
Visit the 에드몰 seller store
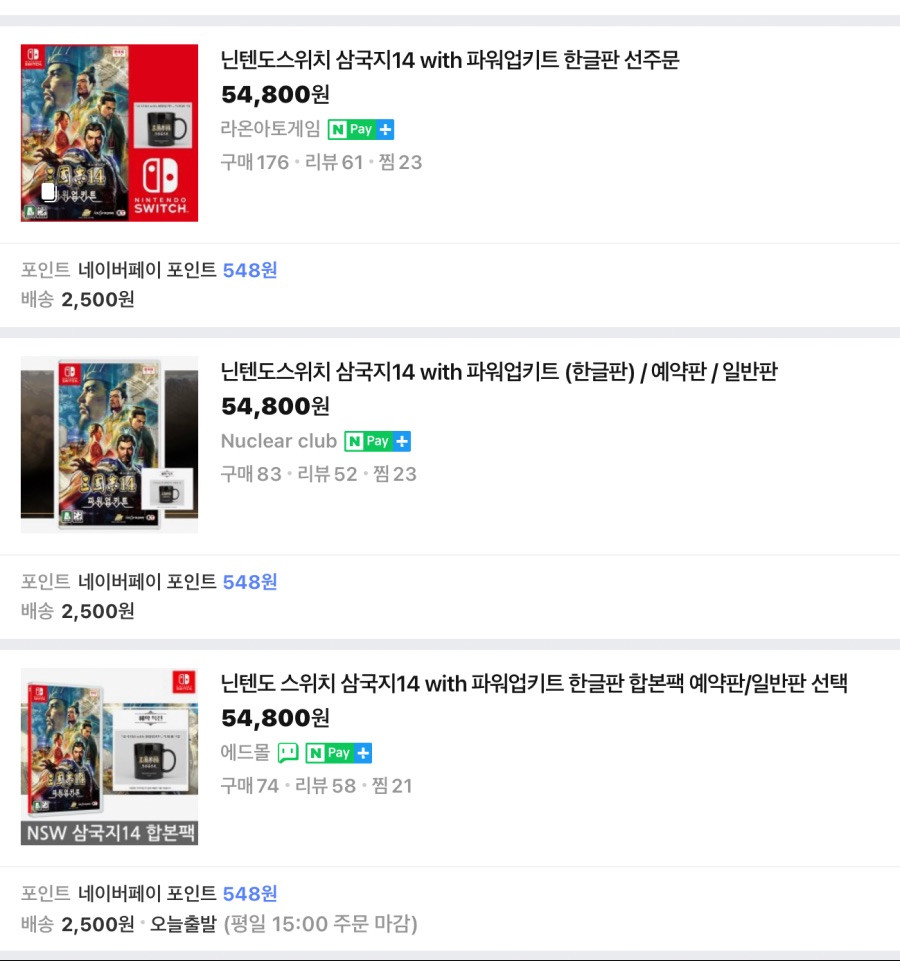click(245, 753)
